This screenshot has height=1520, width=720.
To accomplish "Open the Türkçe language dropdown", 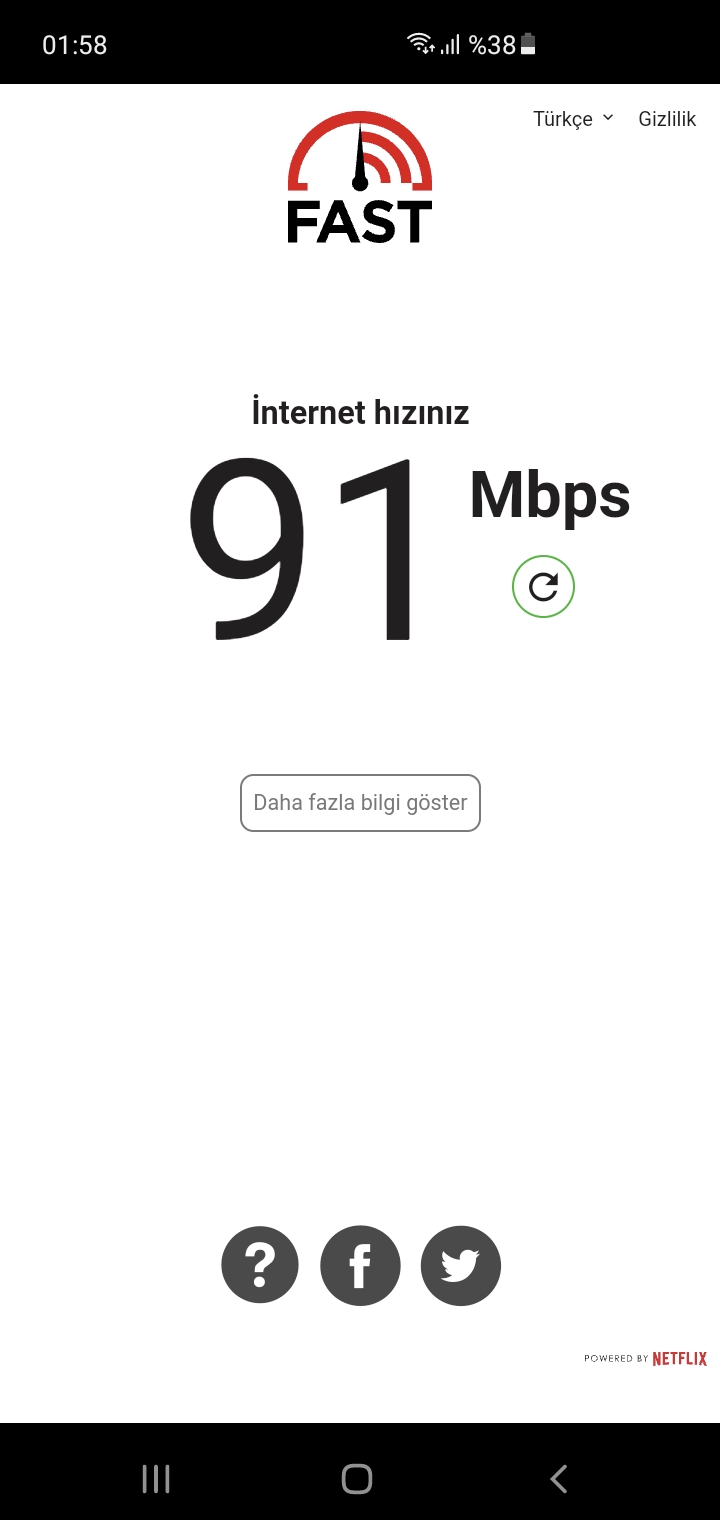I will point(573,119).
